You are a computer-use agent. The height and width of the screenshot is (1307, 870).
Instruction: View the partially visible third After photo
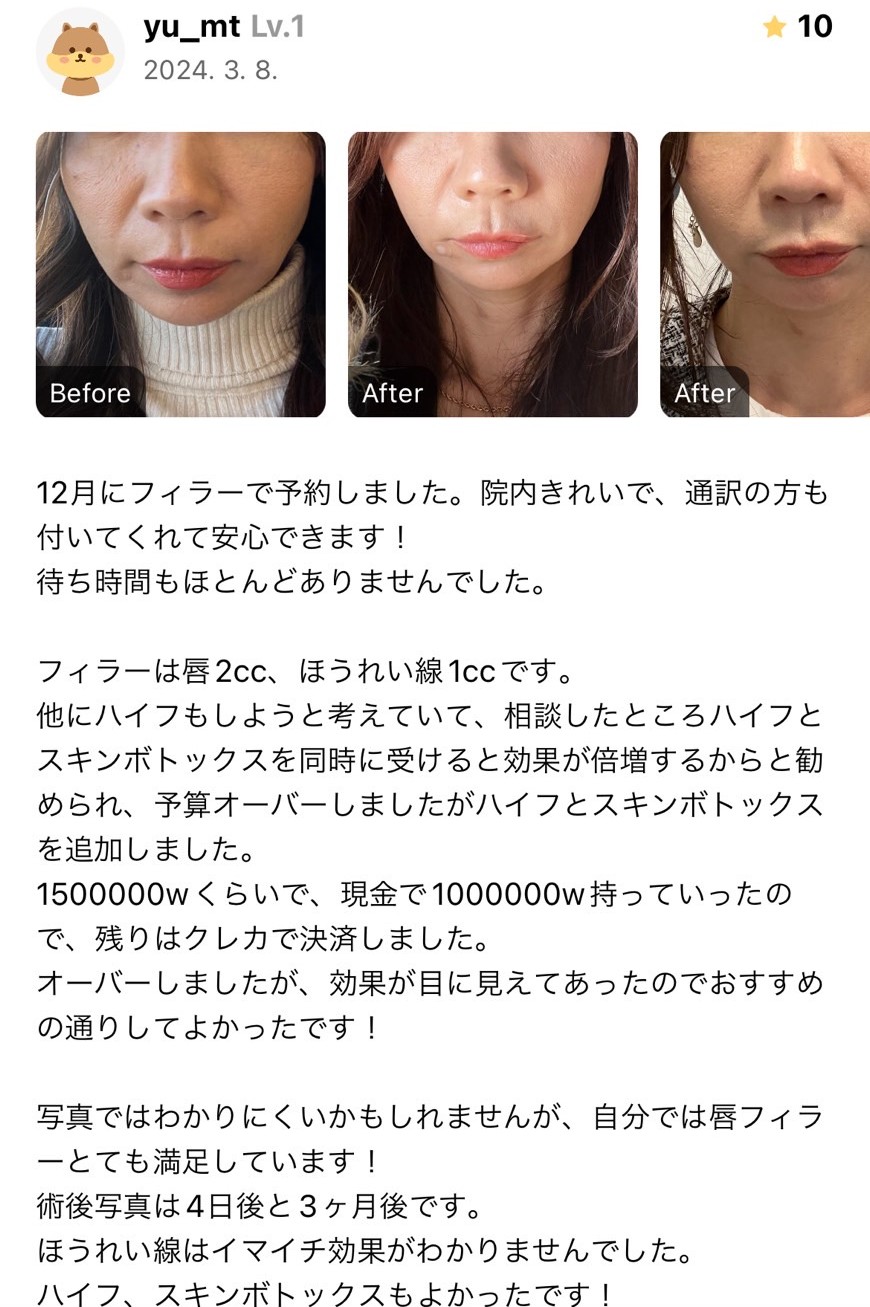(x=765, y=274)
